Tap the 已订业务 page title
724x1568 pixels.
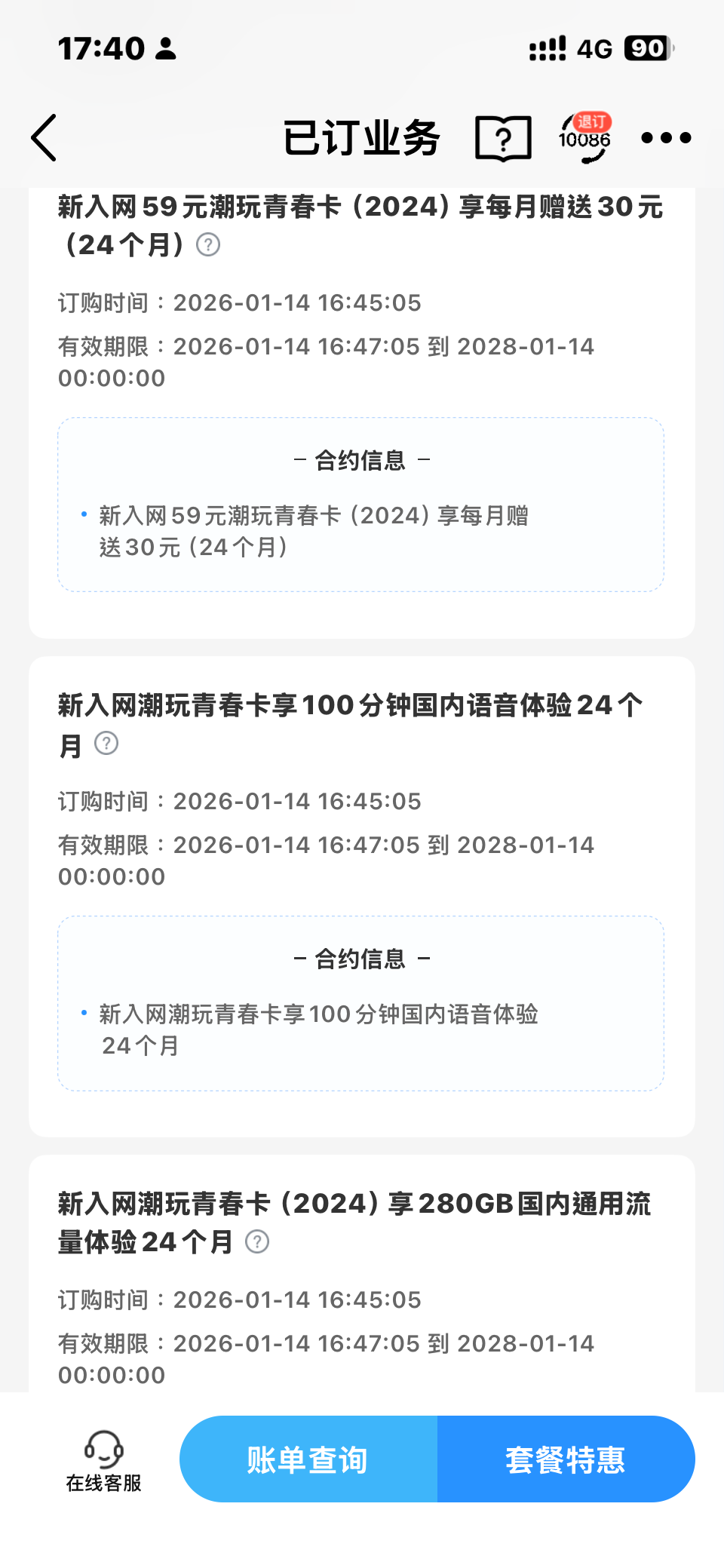pyautogui.click(x=361, y=137)
